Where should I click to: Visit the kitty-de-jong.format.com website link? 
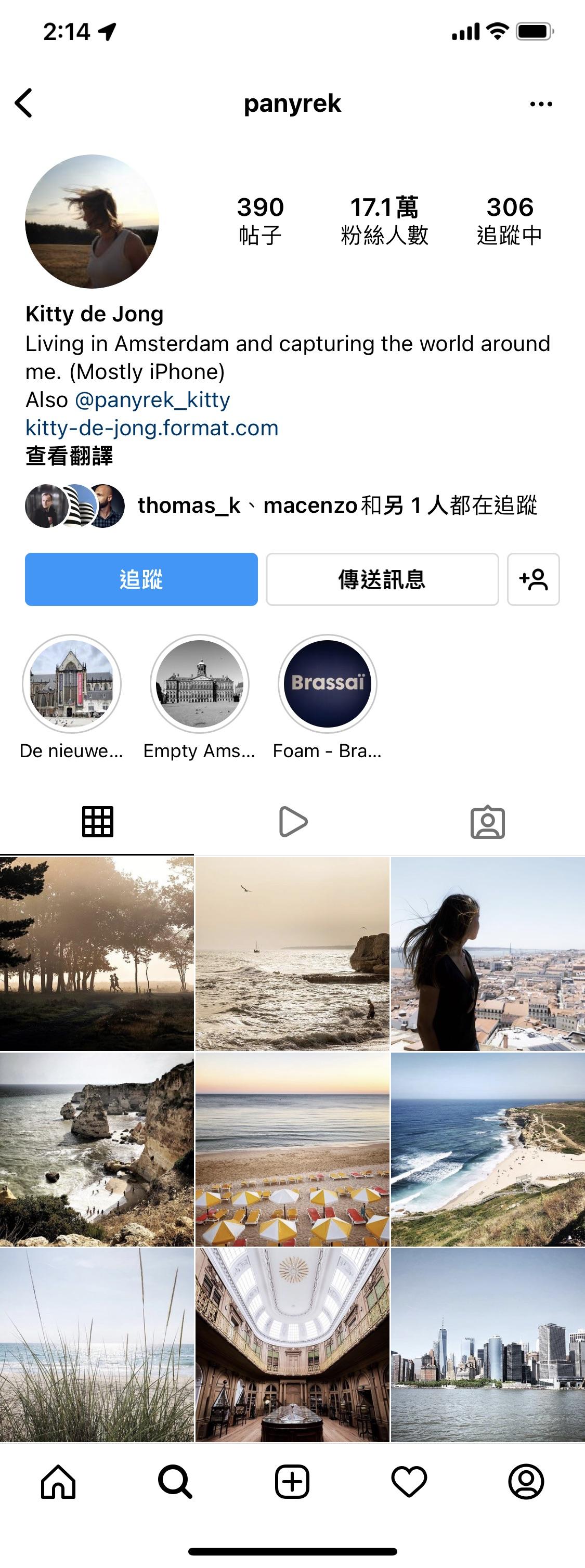click(x=151, y=428)
